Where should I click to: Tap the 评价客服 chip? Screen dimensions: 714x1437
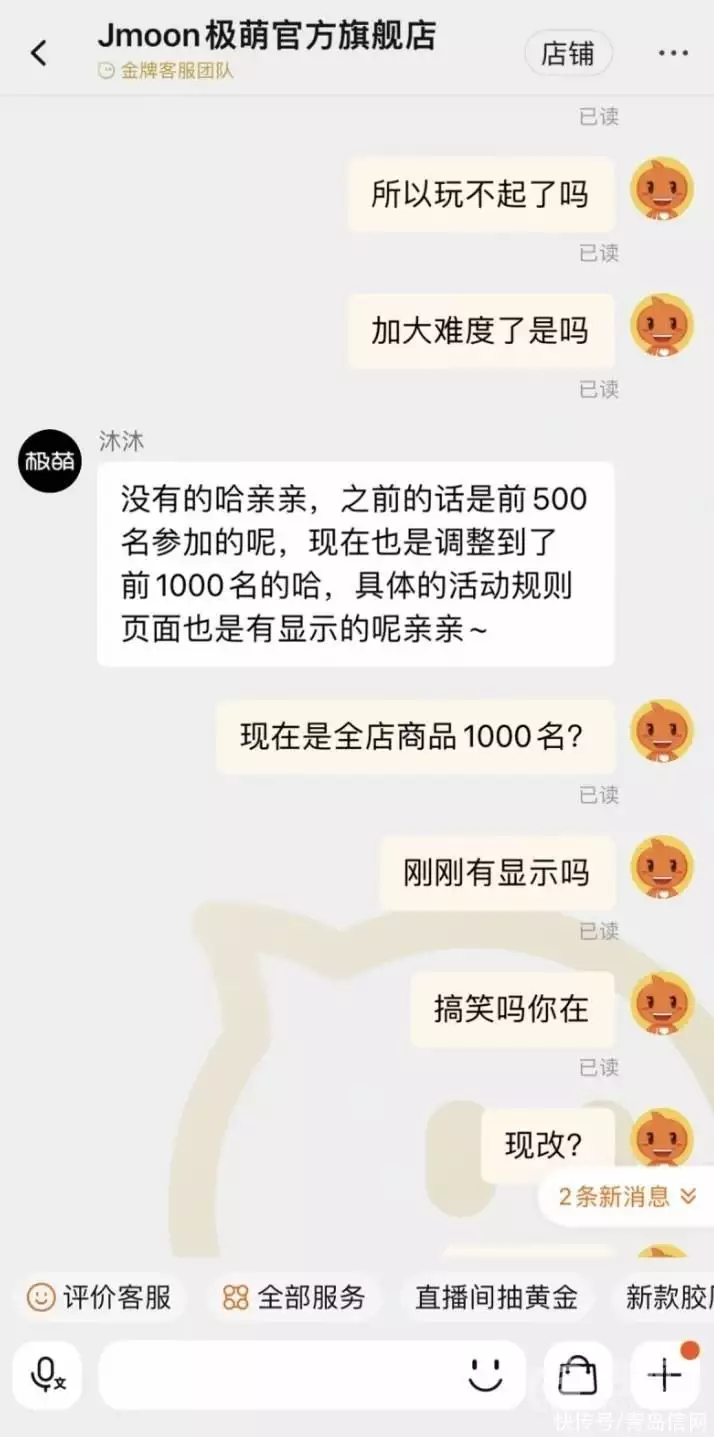[99, 1298]
